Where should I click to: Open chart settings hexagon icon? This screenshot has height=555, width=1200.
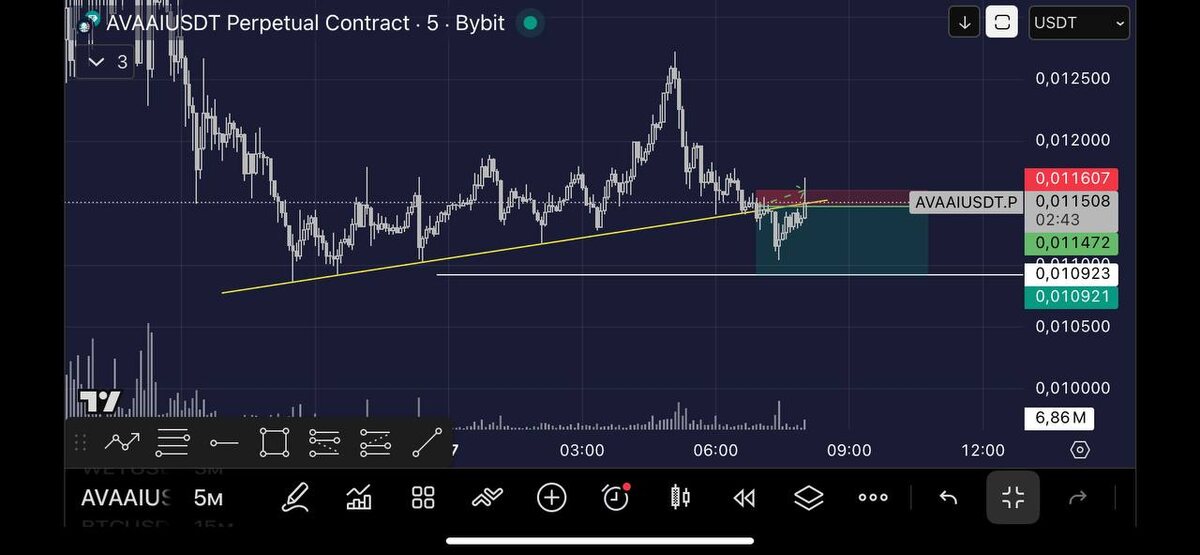tap(1079, 450)
